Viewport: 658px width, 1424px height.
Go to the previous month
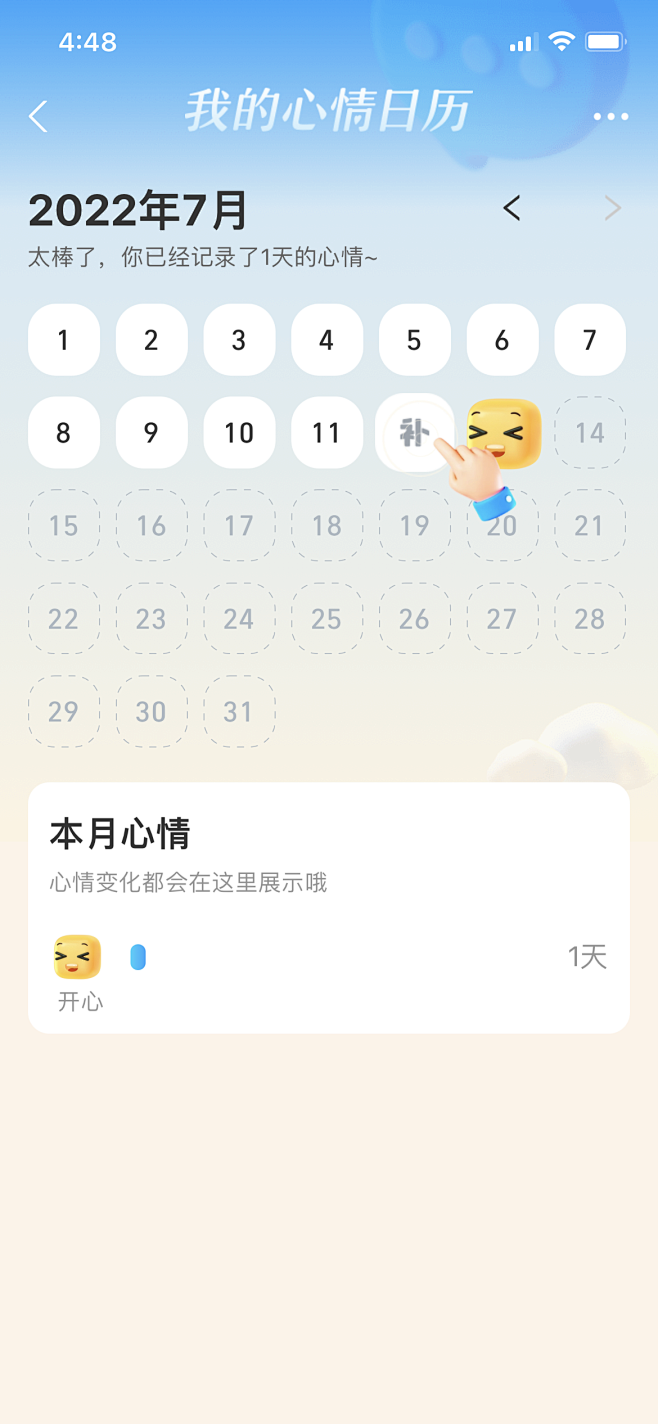pos(512,208)
